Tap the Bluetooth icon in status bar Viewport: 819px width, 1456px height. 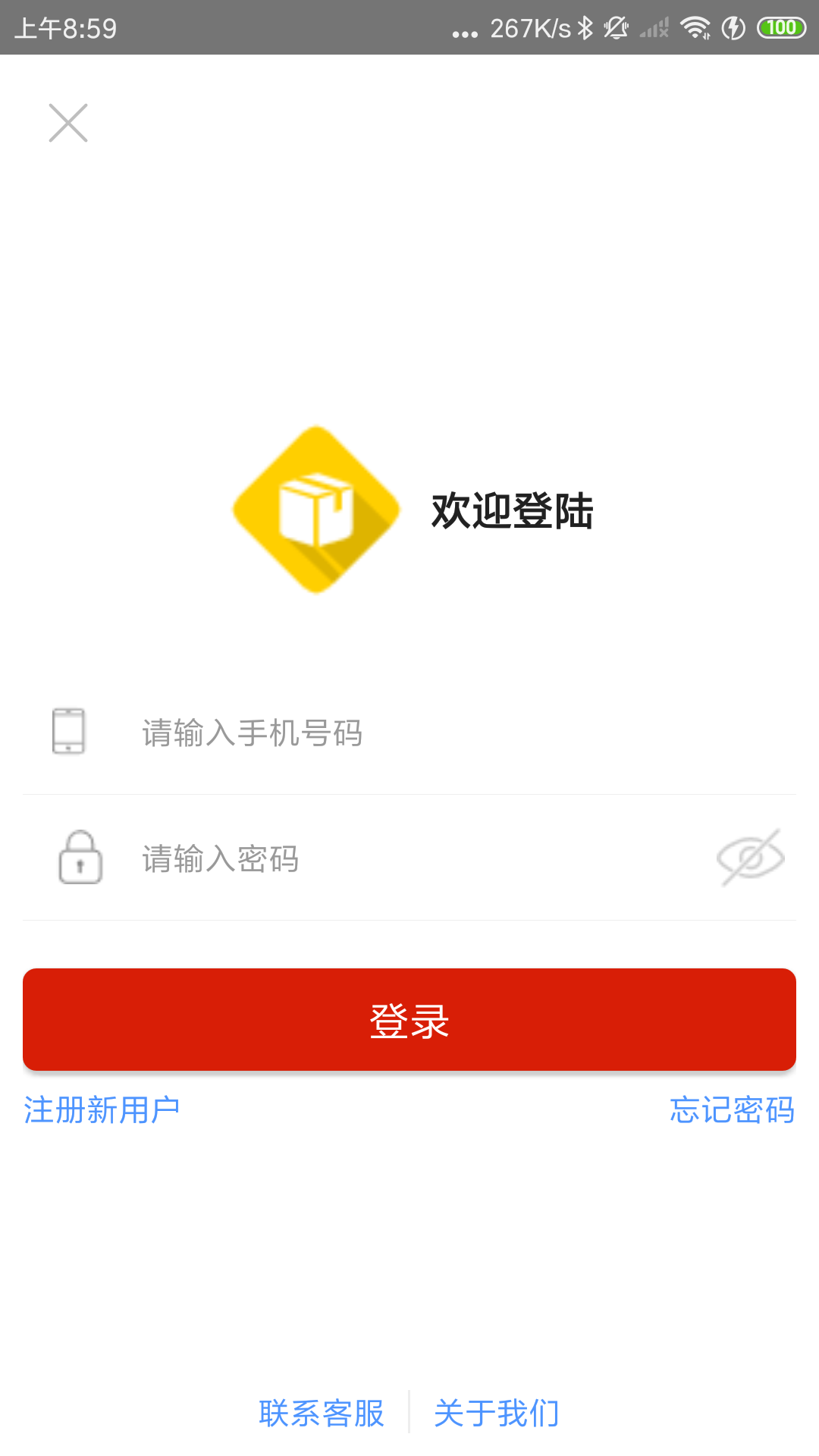pos(585,28)
